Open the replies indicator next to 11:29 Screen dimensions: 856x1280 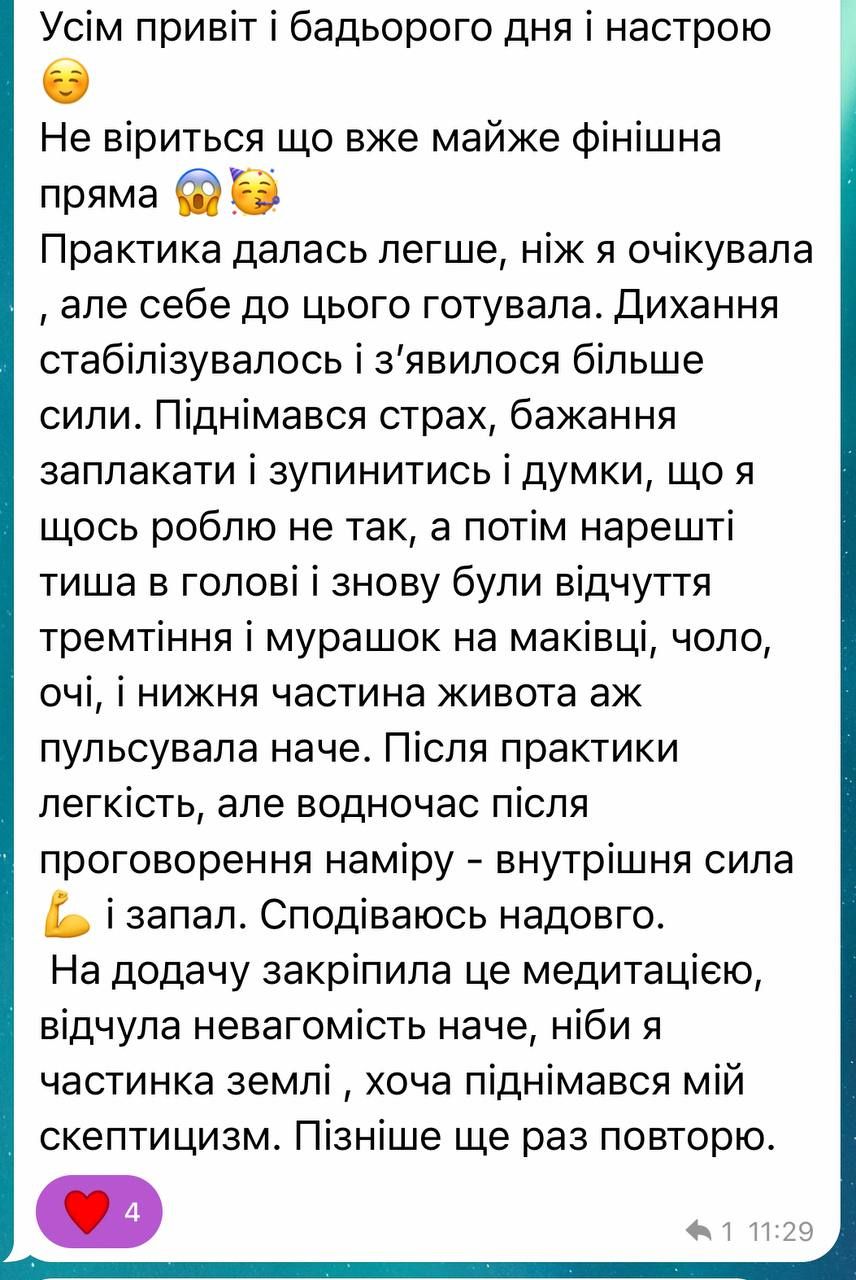[711, 1230]
